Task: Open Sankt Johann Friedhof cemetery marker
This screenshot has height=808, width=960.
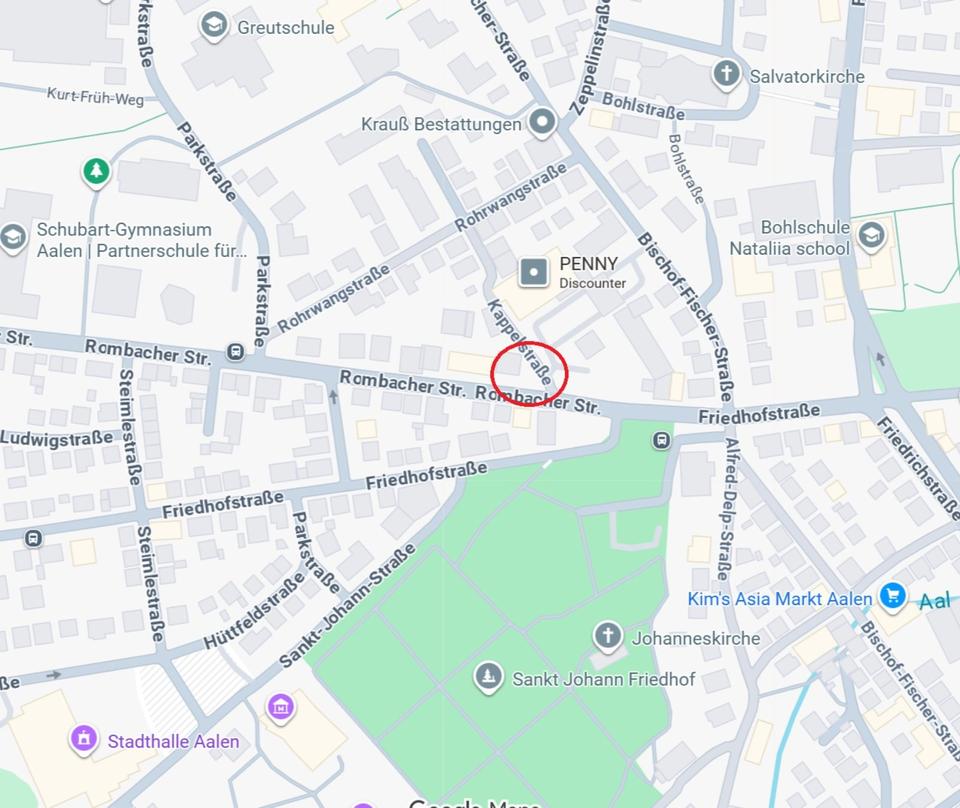Action: (488, 677)
